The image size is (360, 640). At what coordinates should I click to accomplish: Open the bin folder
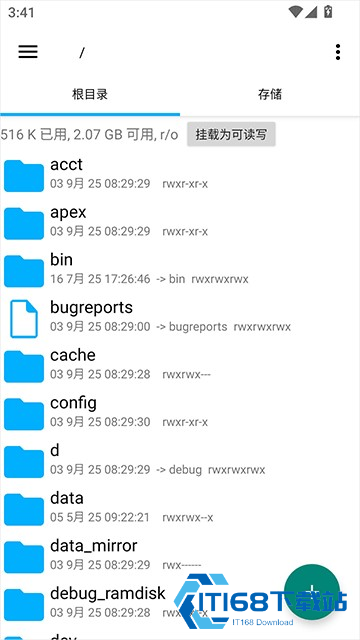(x=180, y=269)
